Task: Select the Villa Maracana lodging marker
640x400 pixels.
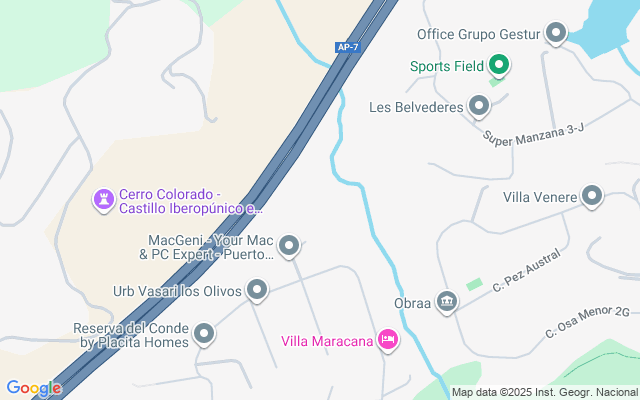Action: [x=388, y=341]
